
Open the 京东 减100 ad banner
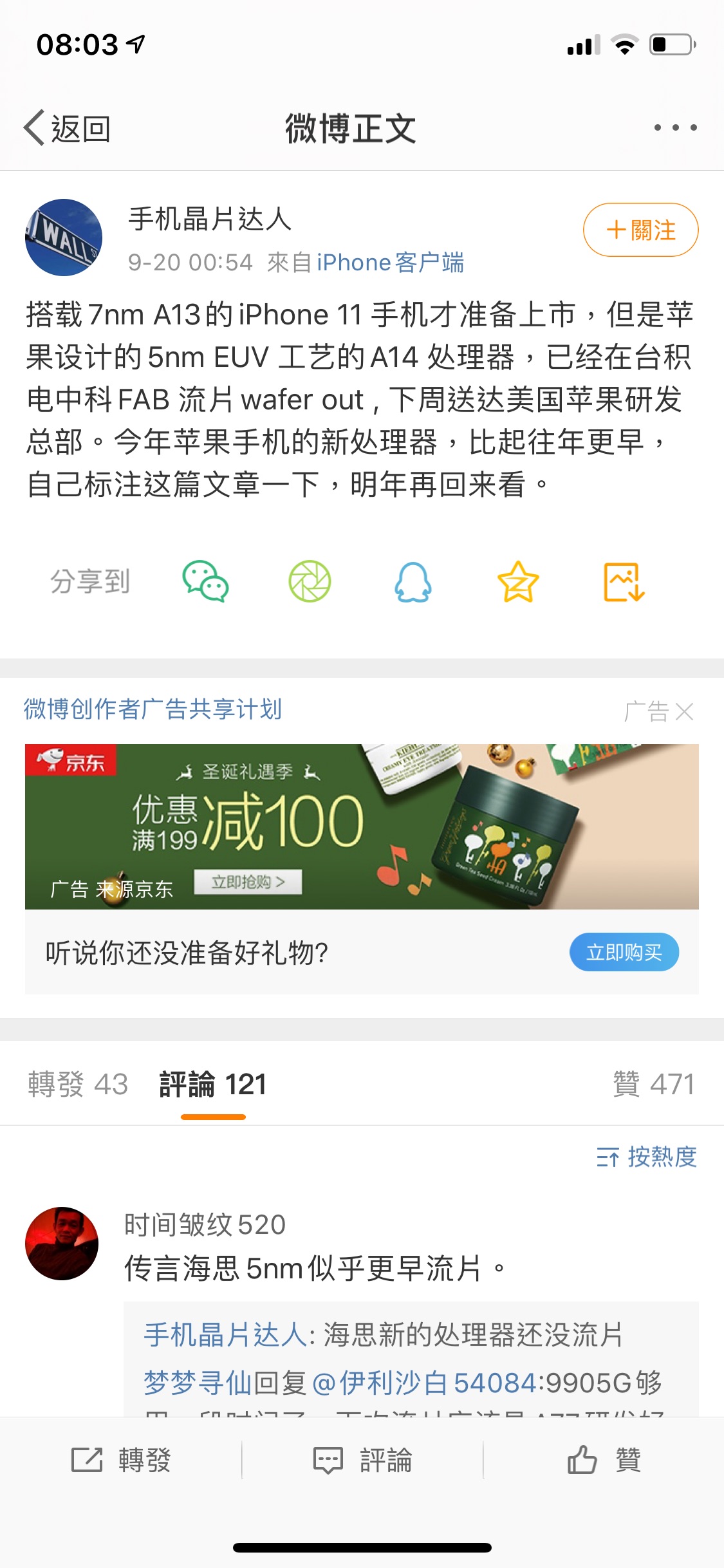362,826
